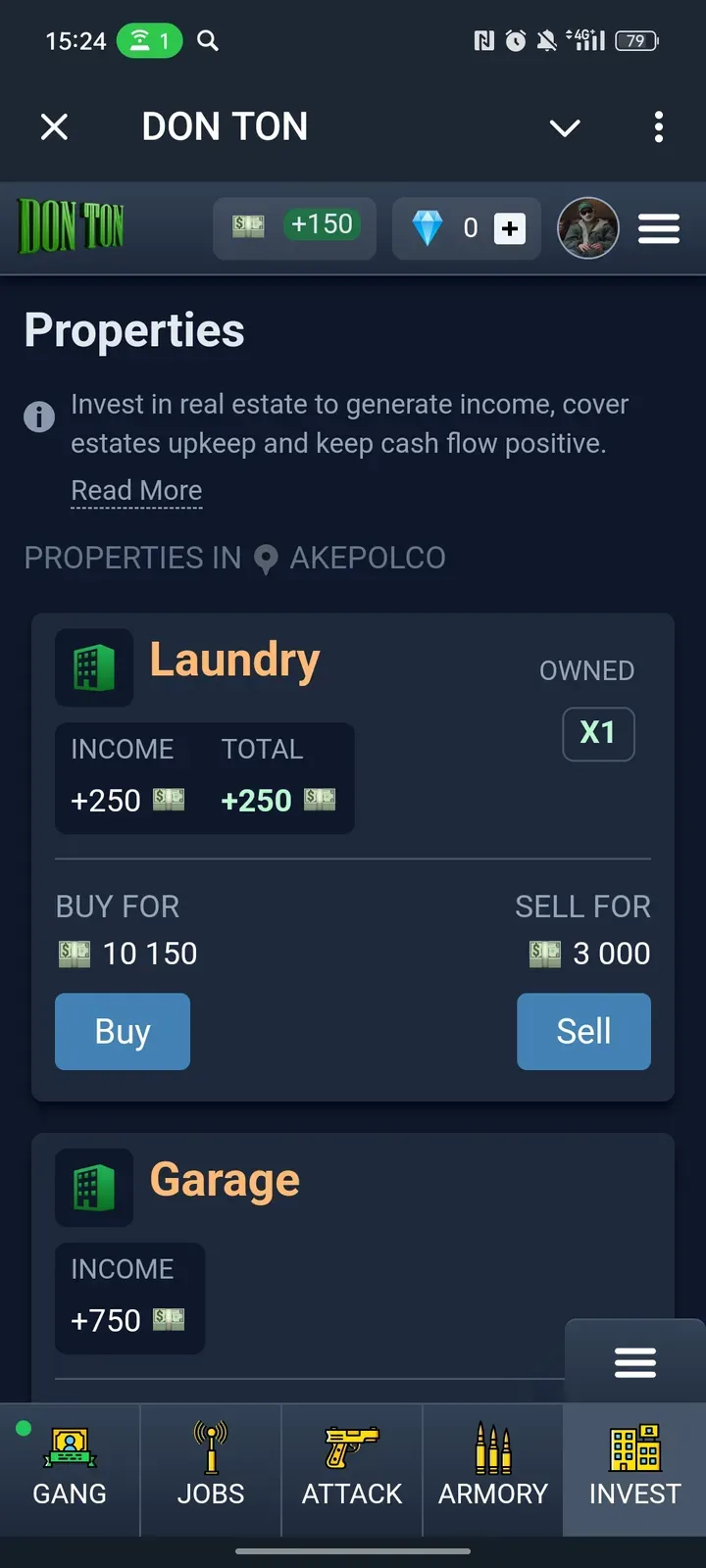
Task: Select the ARMORY tab
Action: [x=493, y=1469]
